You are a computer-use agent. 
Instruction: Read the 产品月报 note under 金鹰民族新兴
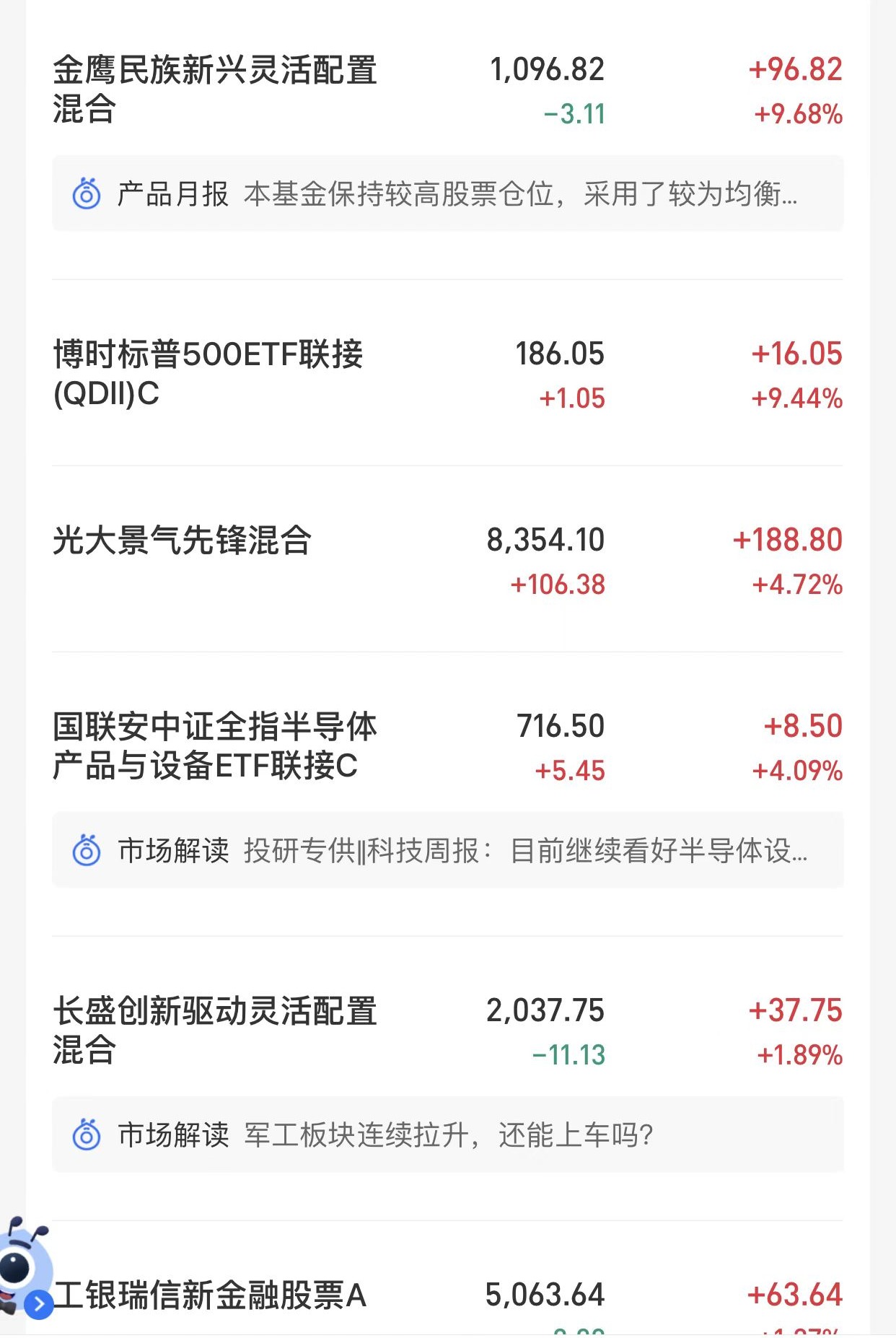(447, 194)
